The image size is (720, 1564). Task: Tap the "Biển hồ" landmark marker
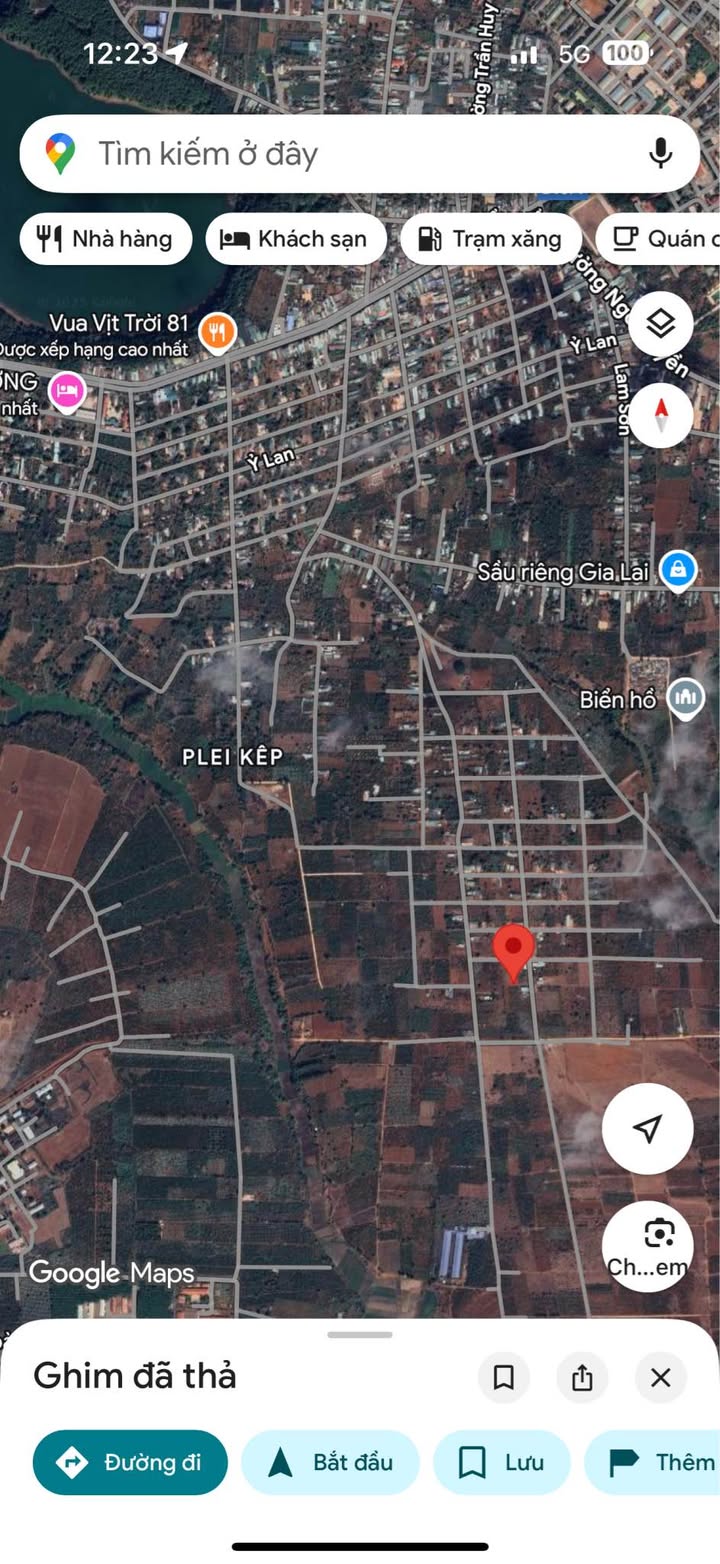tap(686, 697)
